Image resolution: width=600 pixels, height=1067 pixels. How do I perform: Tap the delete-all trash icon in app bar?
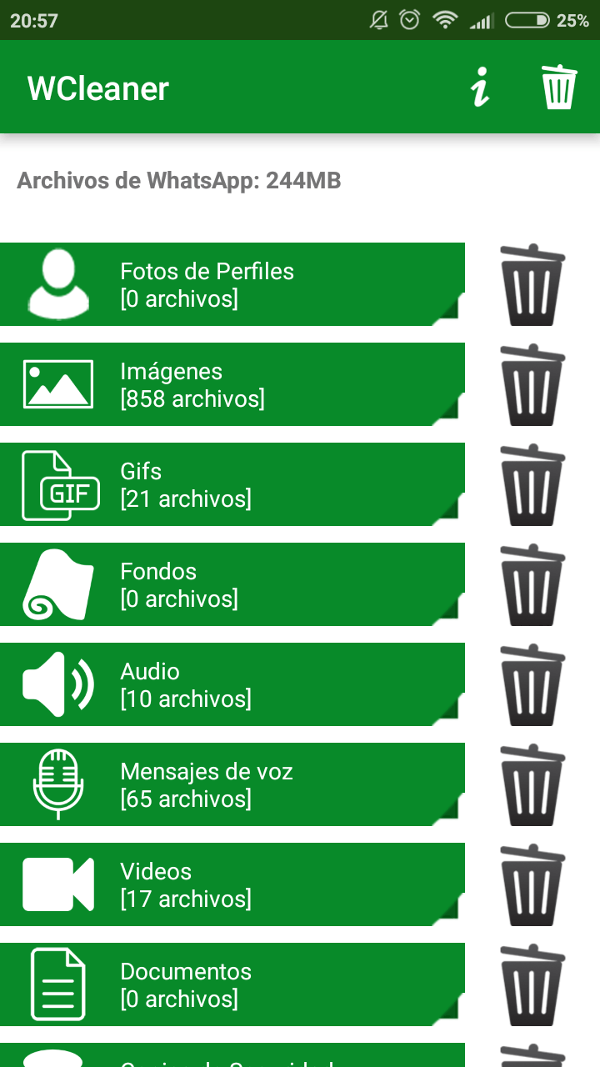559,87
